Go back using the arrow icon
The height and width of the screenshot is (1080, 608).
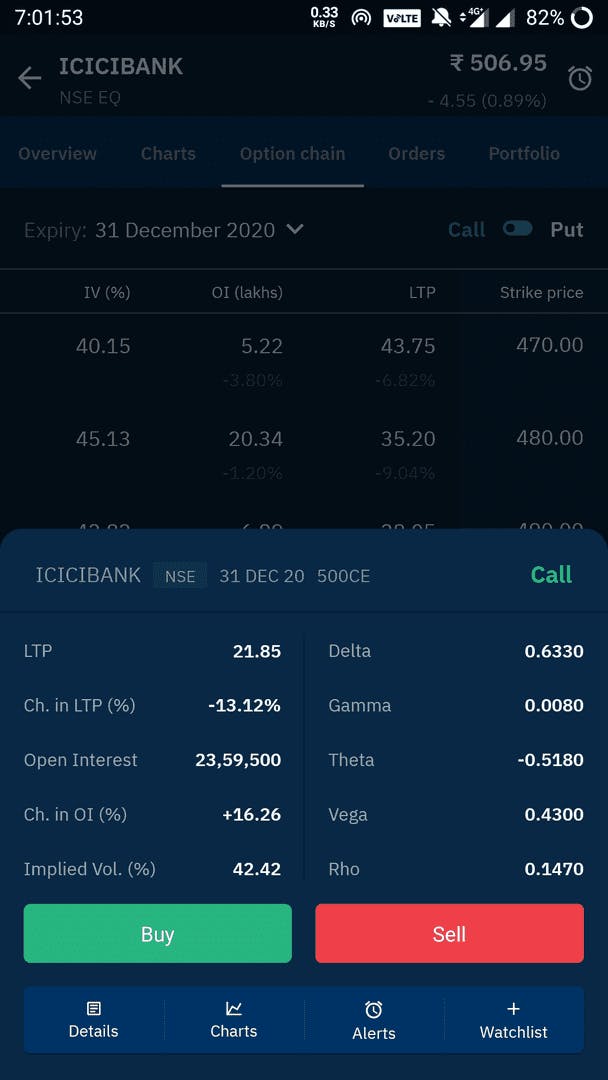(30, 78)
